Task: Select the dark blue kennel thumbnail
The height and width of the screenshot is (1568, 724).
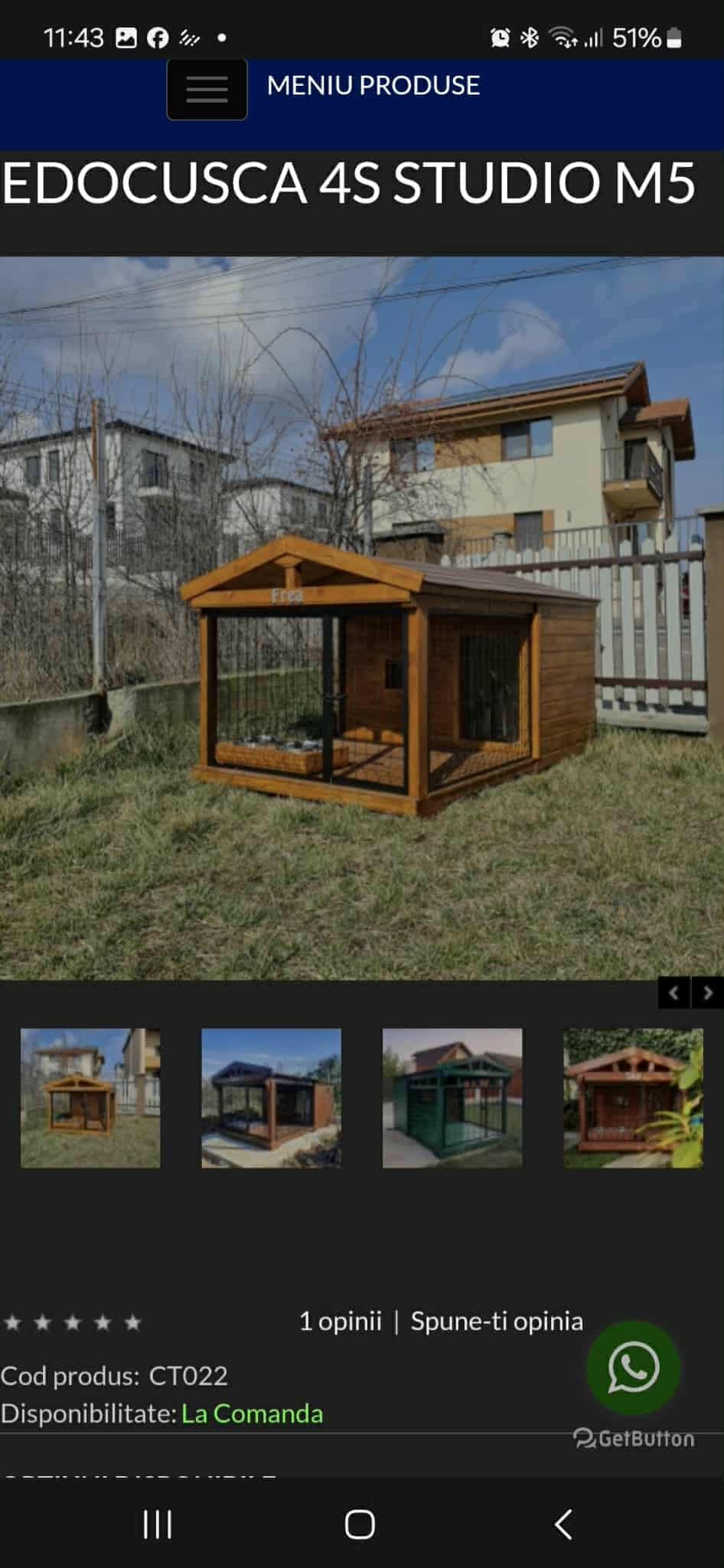Action: click(x=271, y=1098)
